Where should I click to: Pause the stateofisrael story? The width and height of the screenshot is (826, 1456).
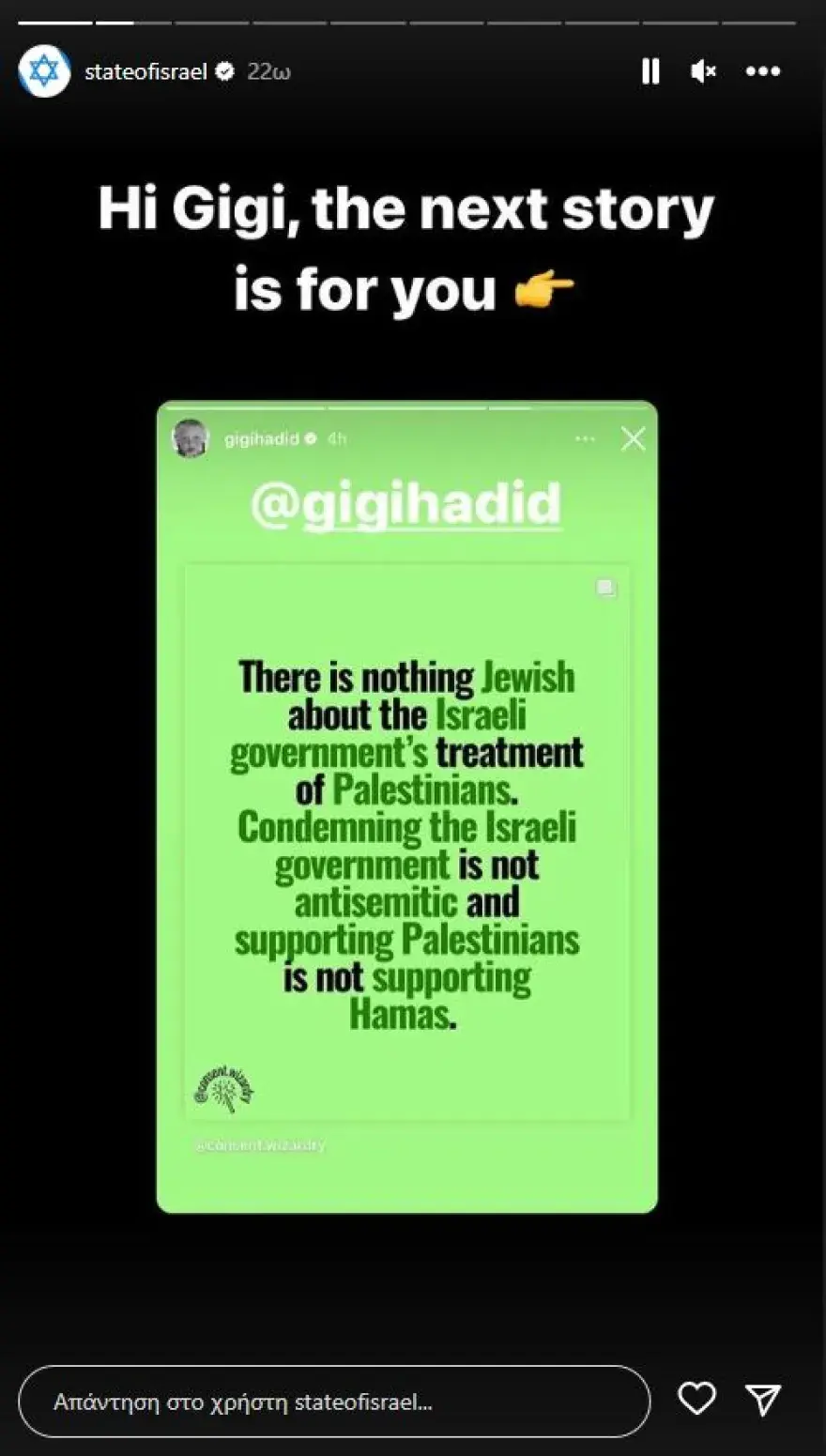(650, 71)
